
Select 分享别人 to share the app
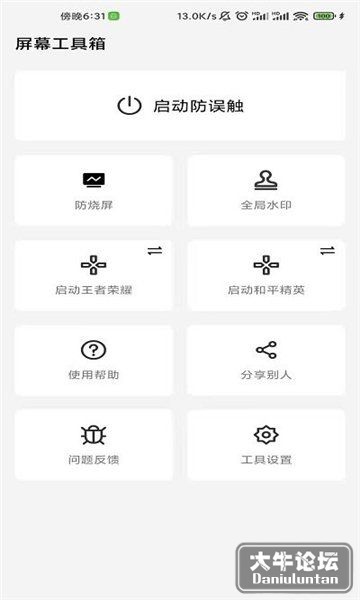266,360
